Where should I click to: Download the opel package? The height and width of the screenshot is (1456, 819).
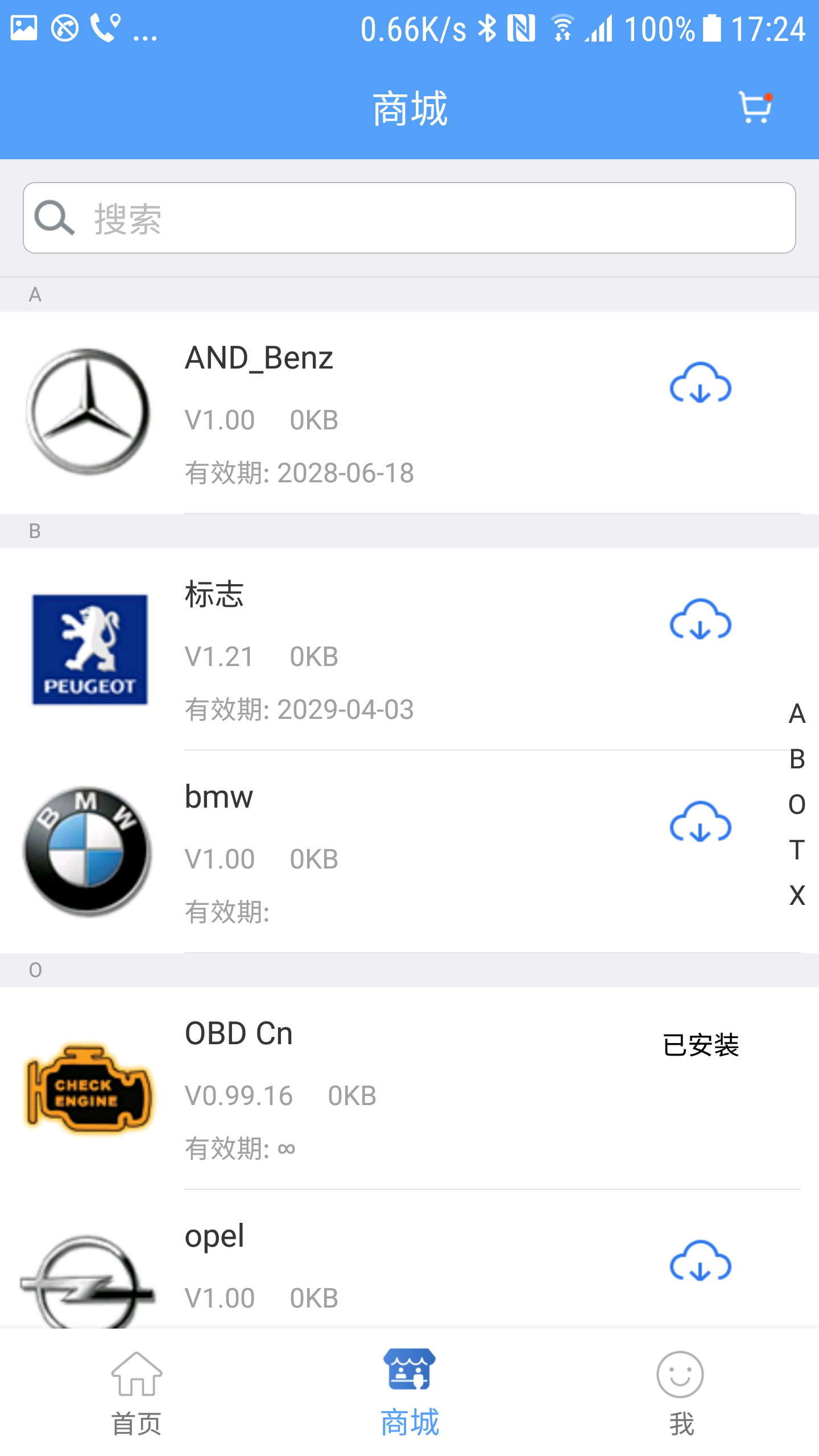tap(700, 1261)
